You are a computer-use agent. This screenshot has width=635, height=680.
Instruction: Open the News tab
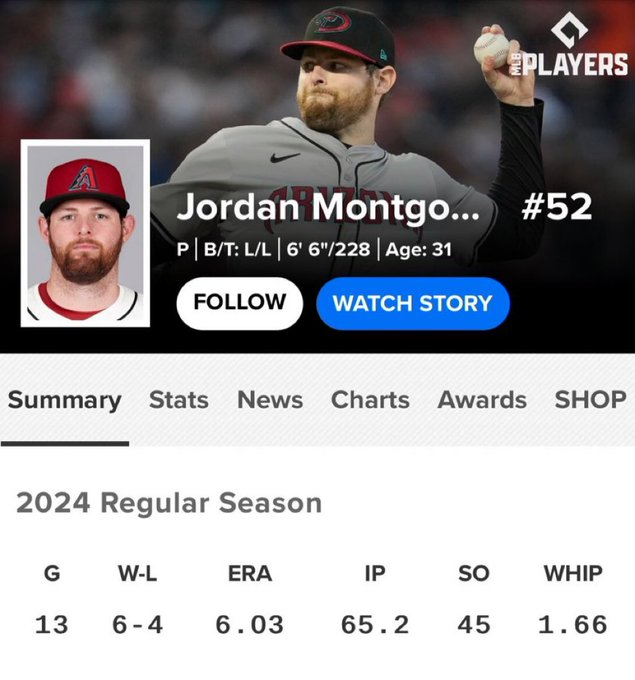(x=270, y=400)
